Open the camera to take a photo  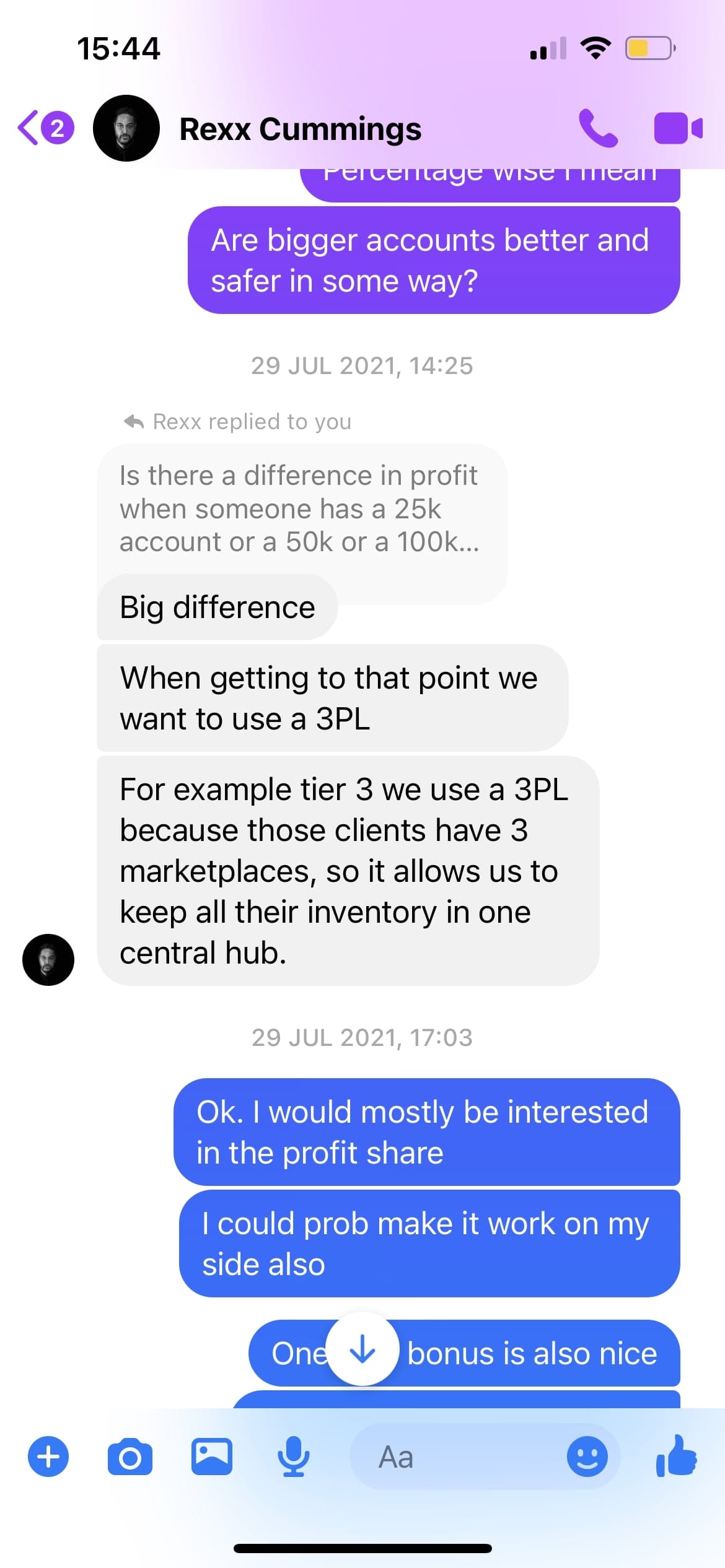[130, 1457]
